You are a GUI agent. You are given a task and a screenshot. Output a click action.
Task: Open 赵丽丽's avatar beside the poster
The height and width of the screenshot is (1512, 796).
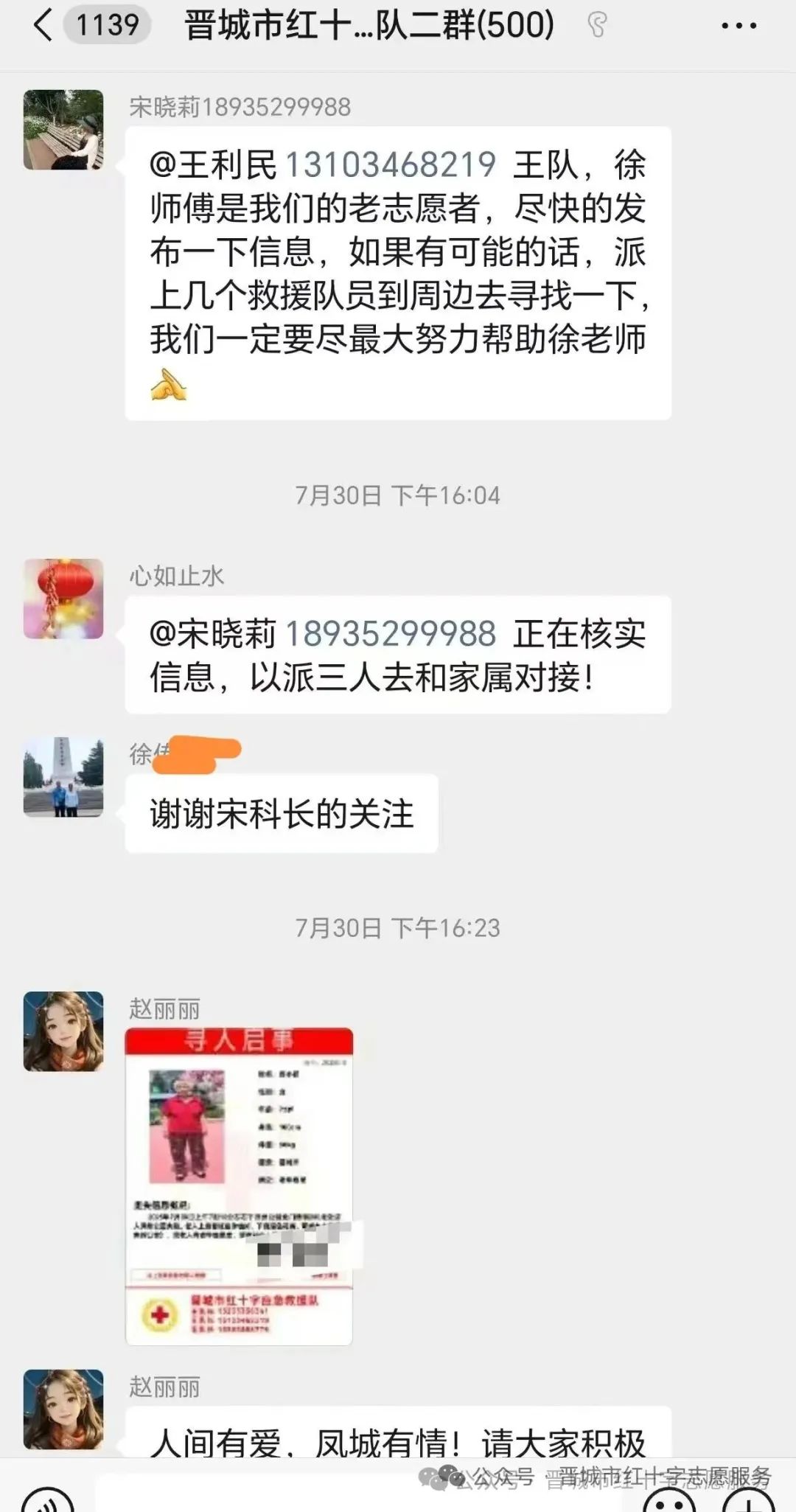click(x=63, y=1031)
